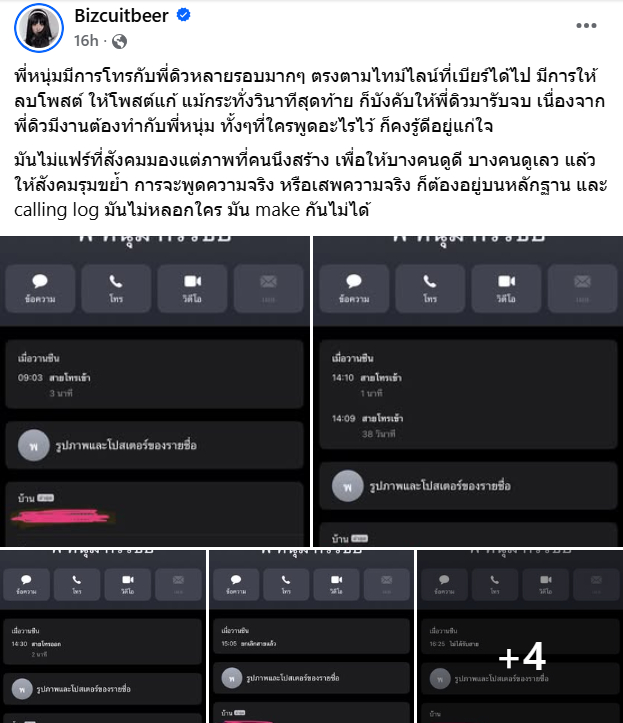This screenshot has height=723, width=623.
Task: Open the photo with the 14:10 call log
Action: pos(467,390)
